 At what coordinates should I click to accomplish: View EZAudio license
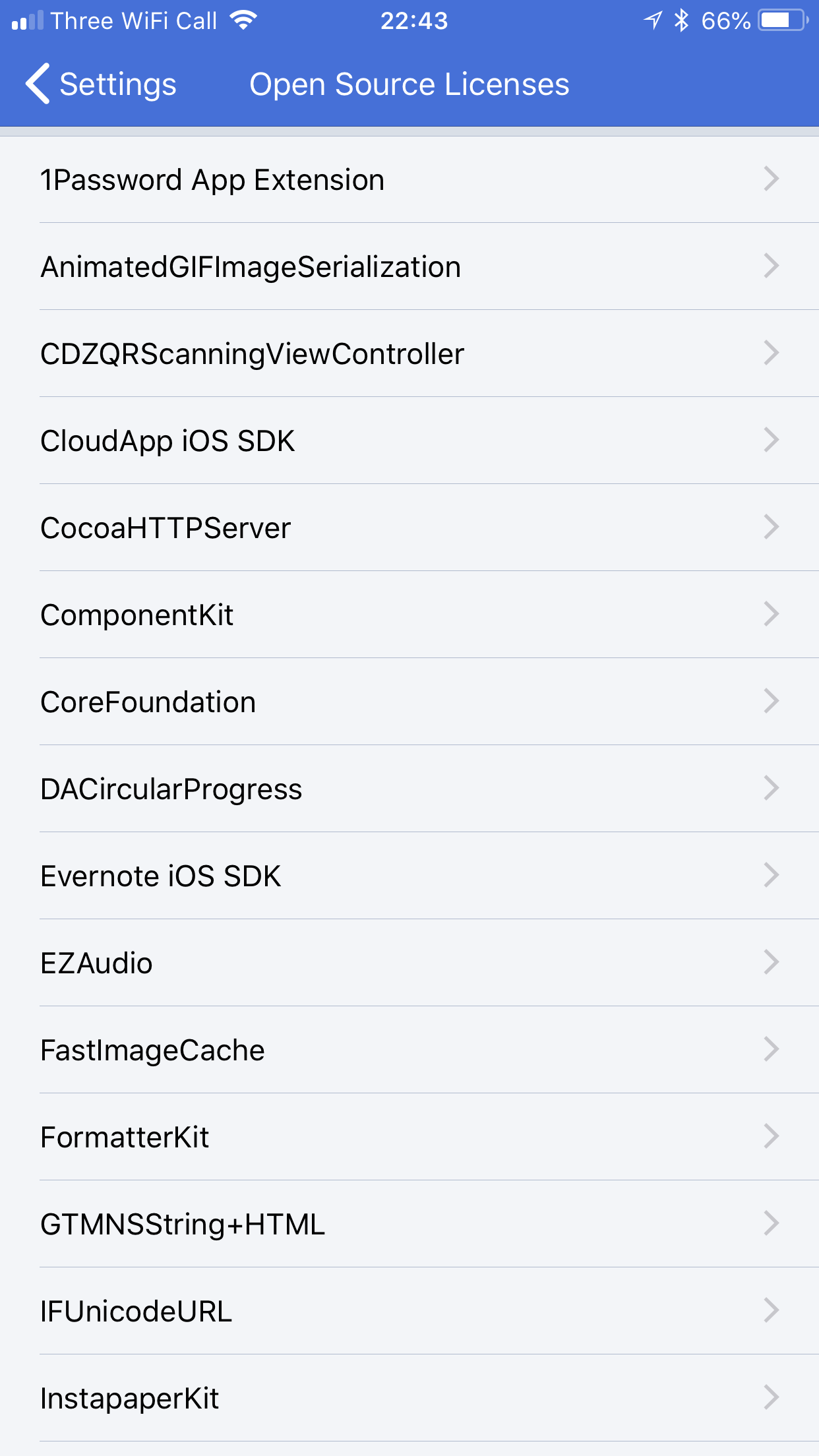tap(409, 963)
